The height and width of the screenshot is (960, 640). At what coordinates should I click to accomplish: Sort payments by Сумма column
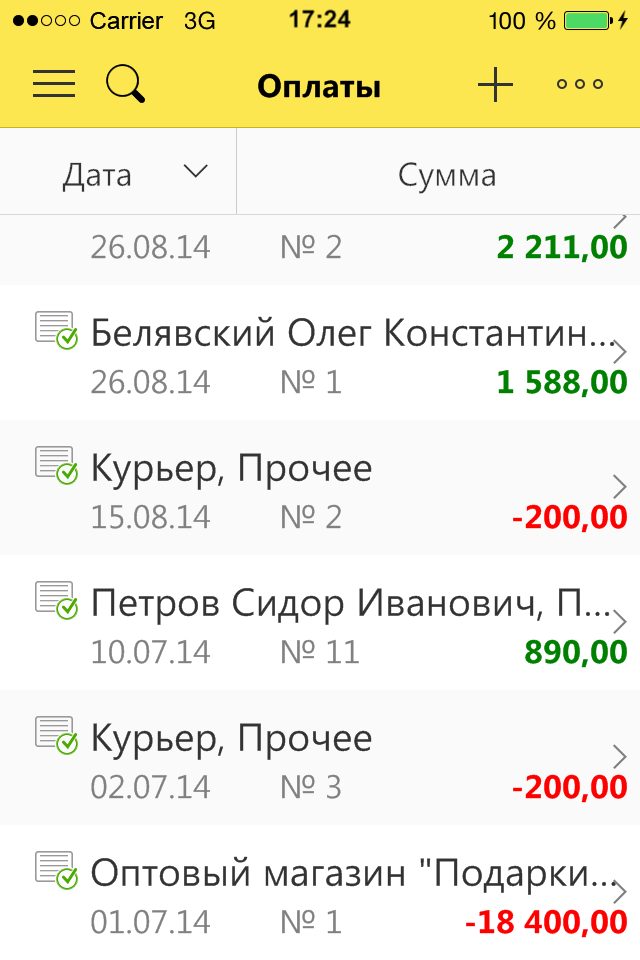[x=446, y=176]
